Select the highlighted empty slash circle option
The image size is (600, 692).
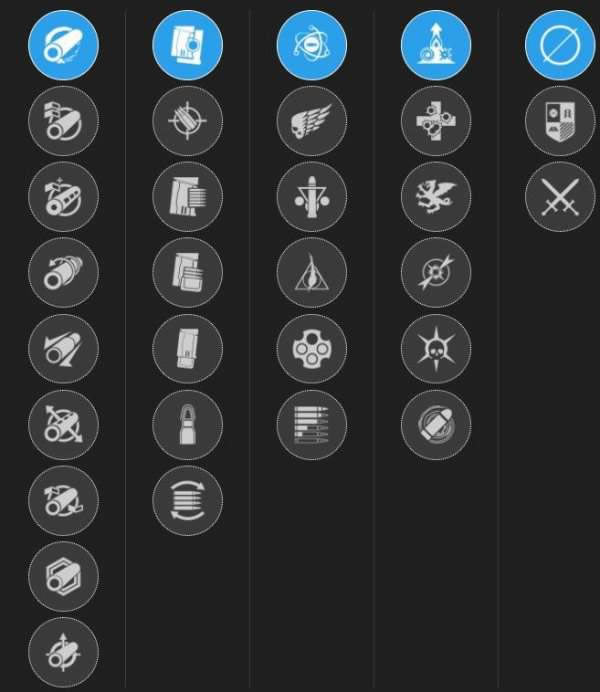(559, 45)
